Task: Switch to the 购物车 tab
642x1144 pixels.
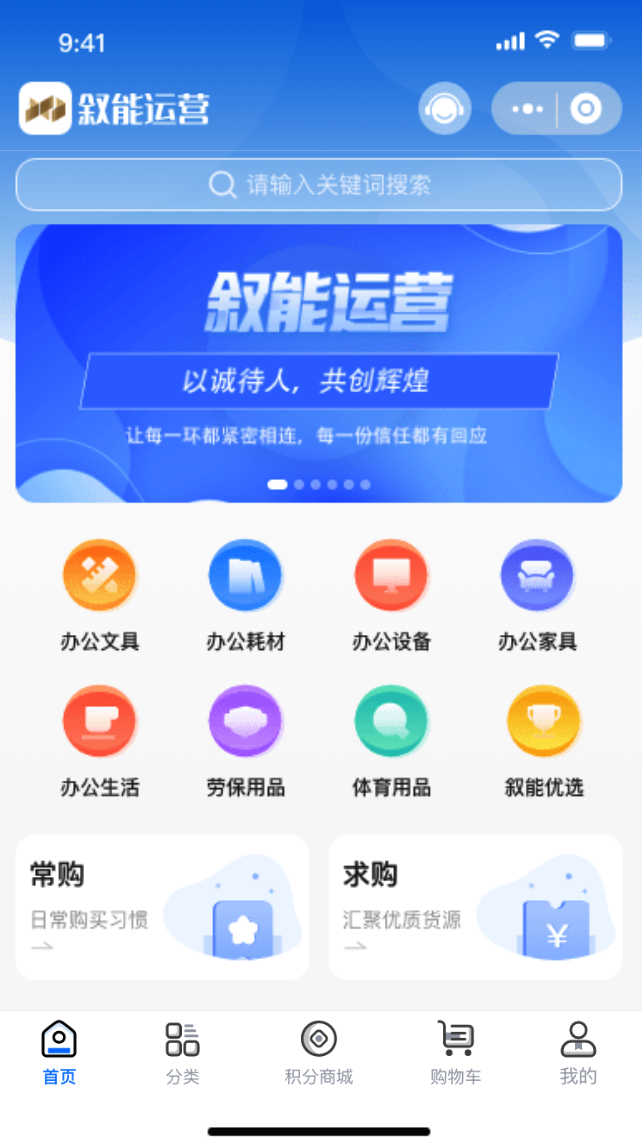Action: pos(456,1053)
